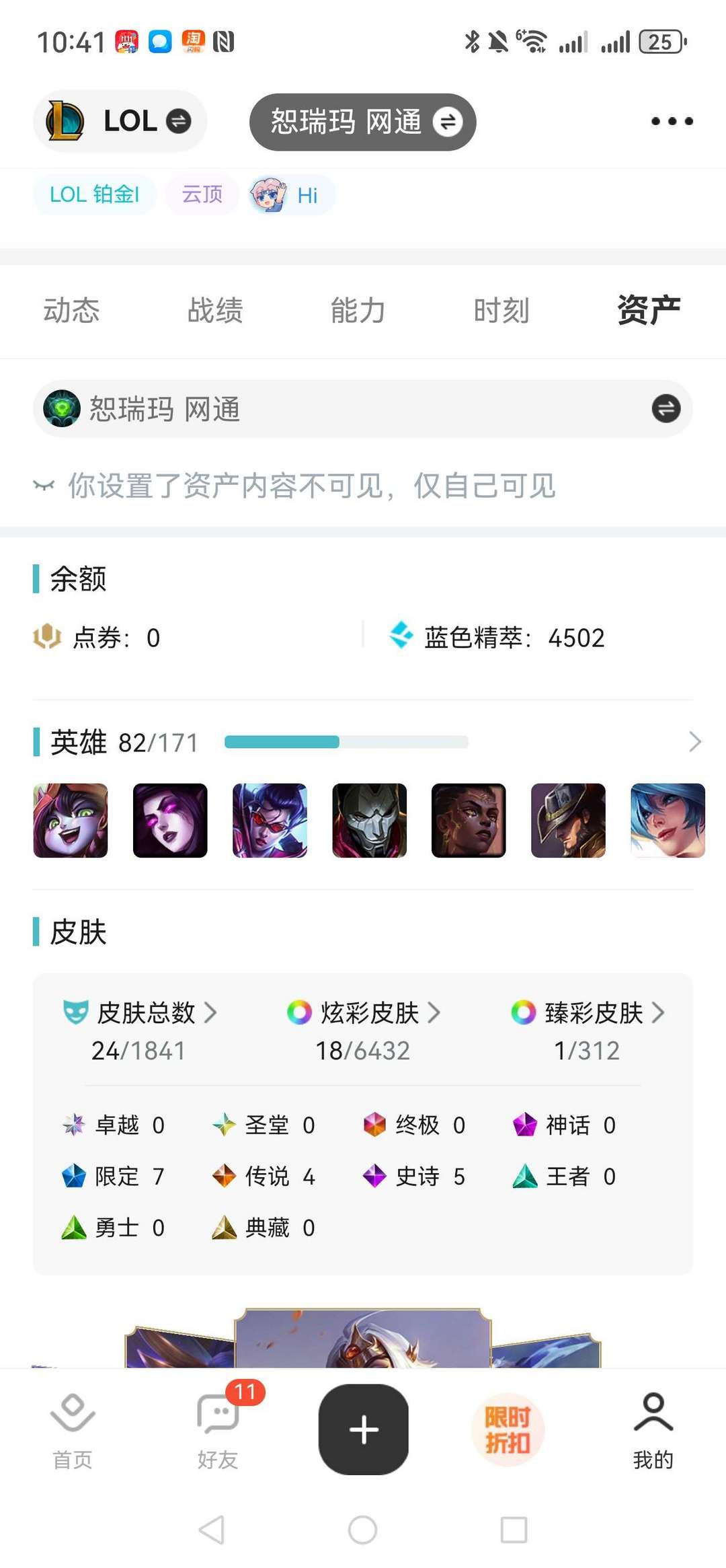Open the 炫彩皮肤 list
Image resolution: width=726 pixels, height=1568 pixels.
coord(364,1013)
